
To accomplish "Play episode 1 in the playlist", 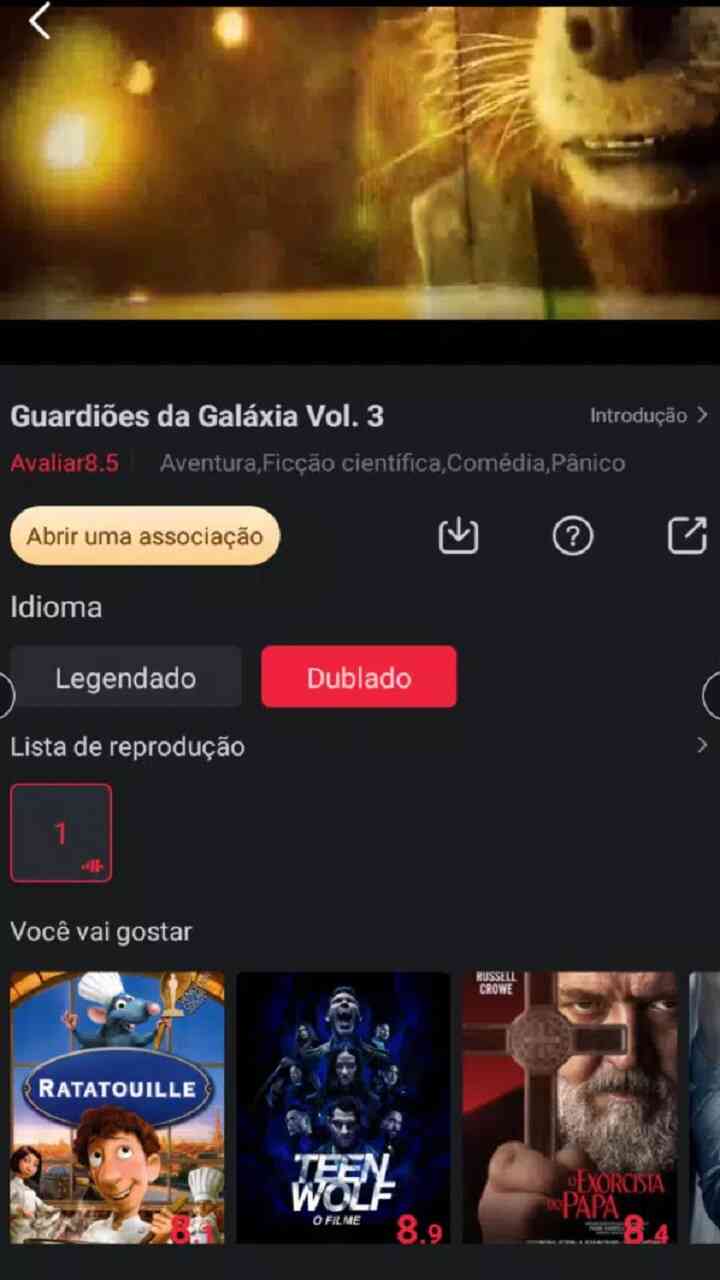I will (x=61, y=833).
